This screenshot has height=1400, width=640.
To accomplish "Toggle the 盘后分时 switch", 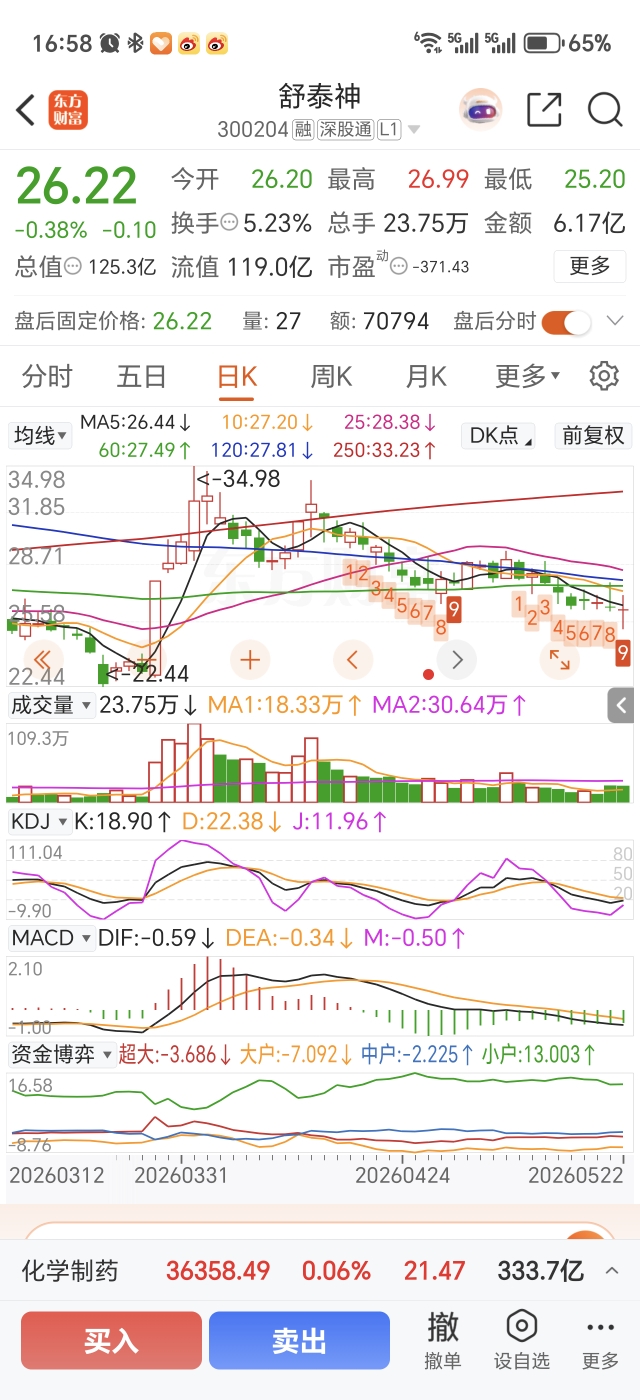I will [x=566, y=322].
